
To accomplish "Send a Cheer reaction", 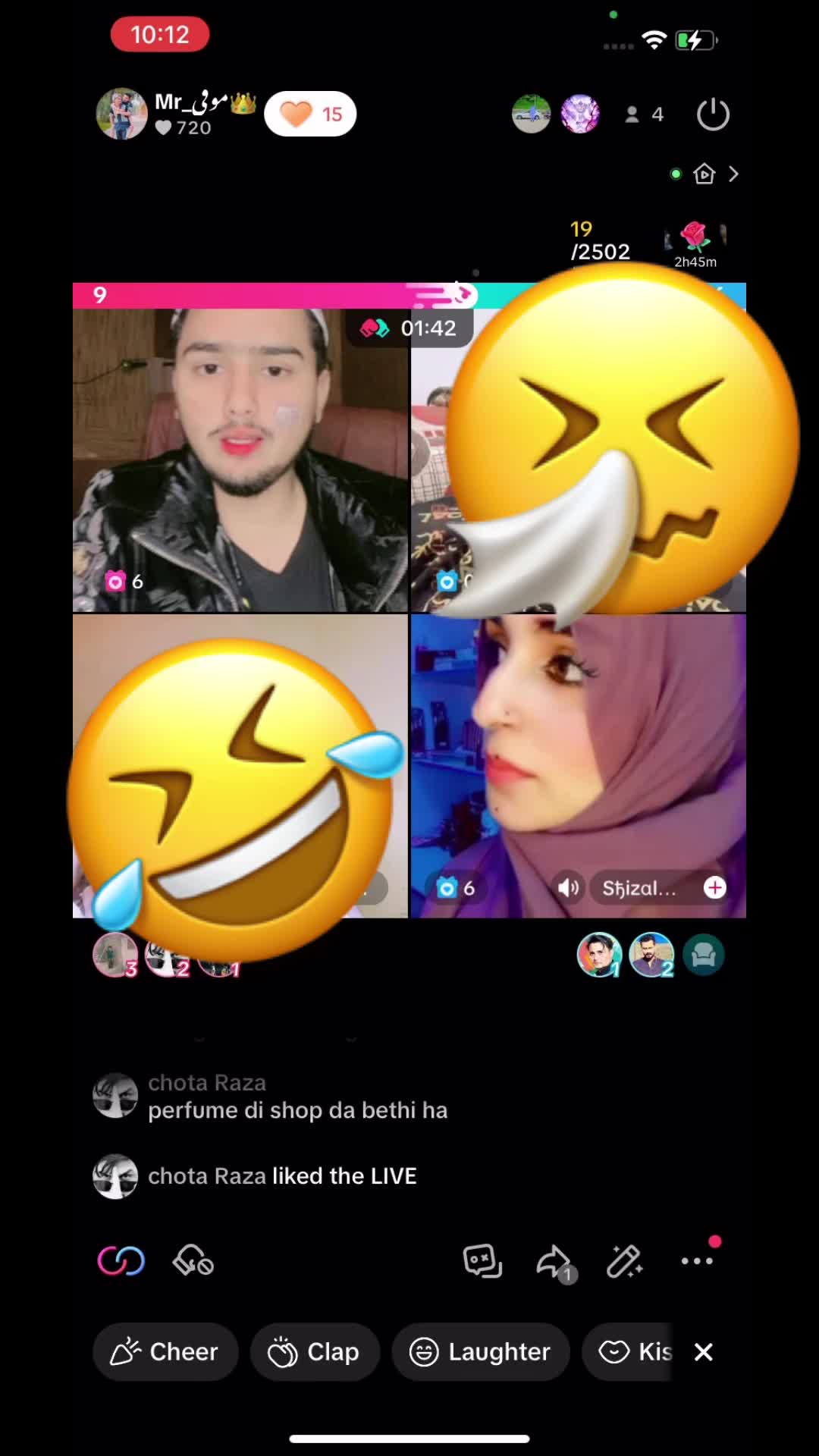I will coord(165,1351).
